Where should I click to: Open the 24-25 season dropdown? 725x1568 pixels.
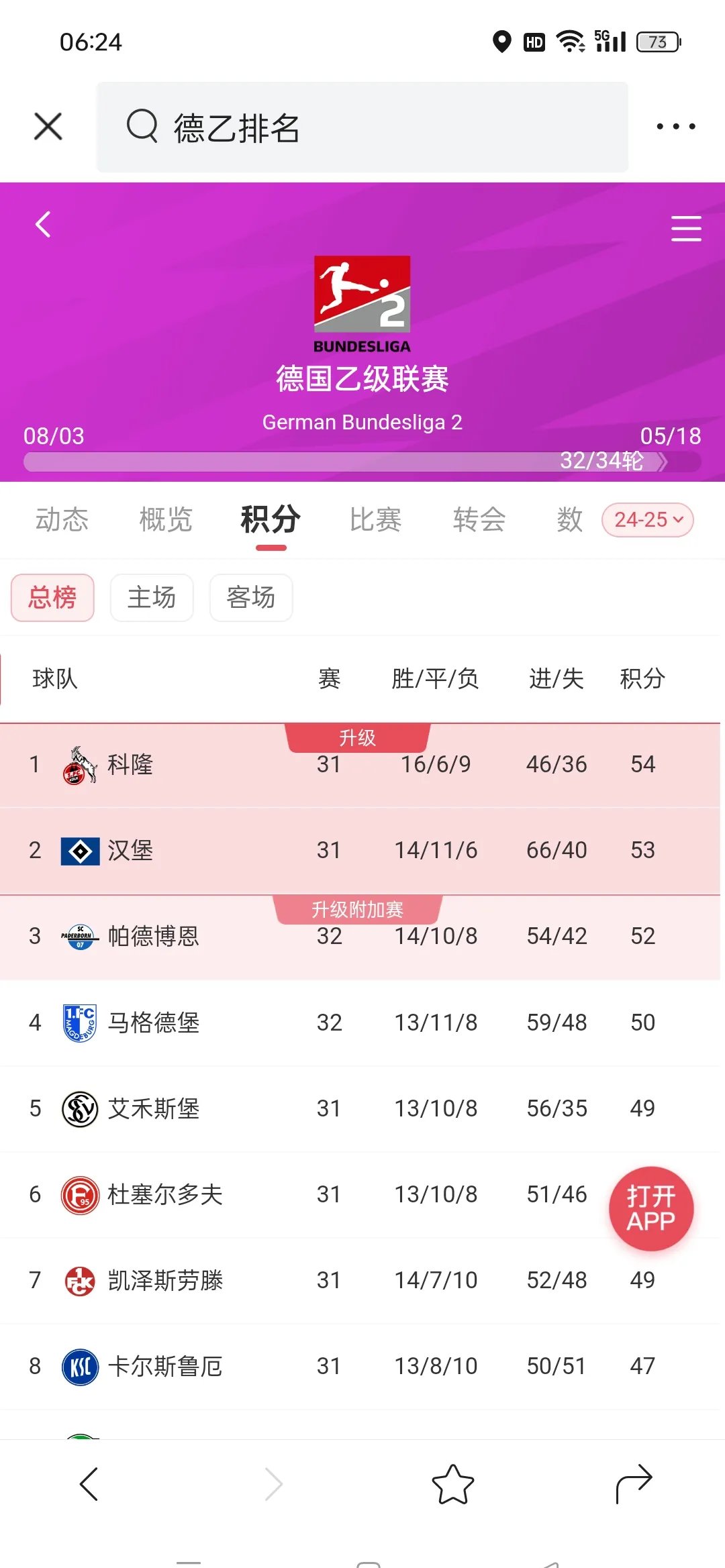pyautogui.click(x=646, y=519)
